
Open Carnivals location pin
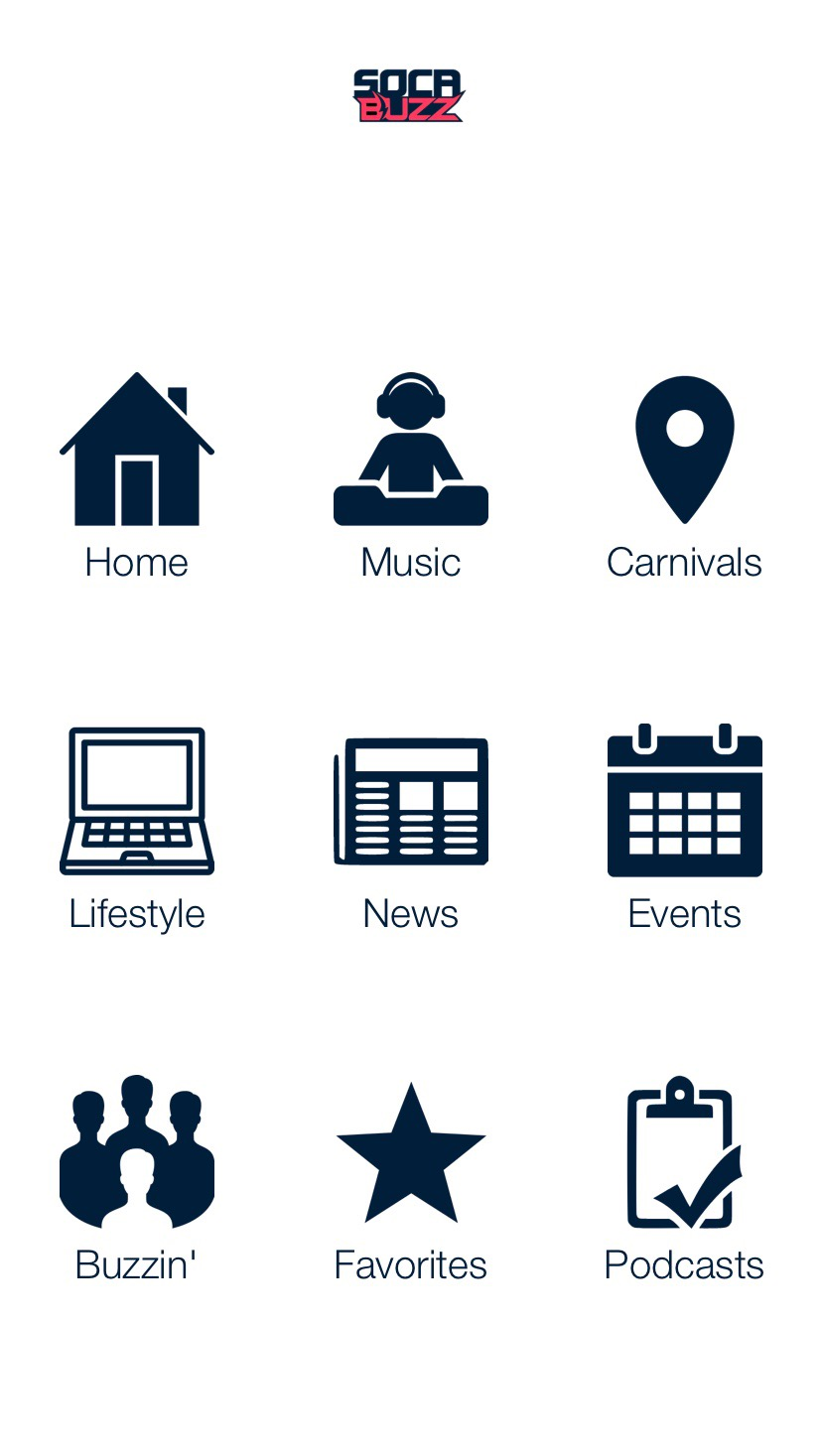tap(685, 449)
